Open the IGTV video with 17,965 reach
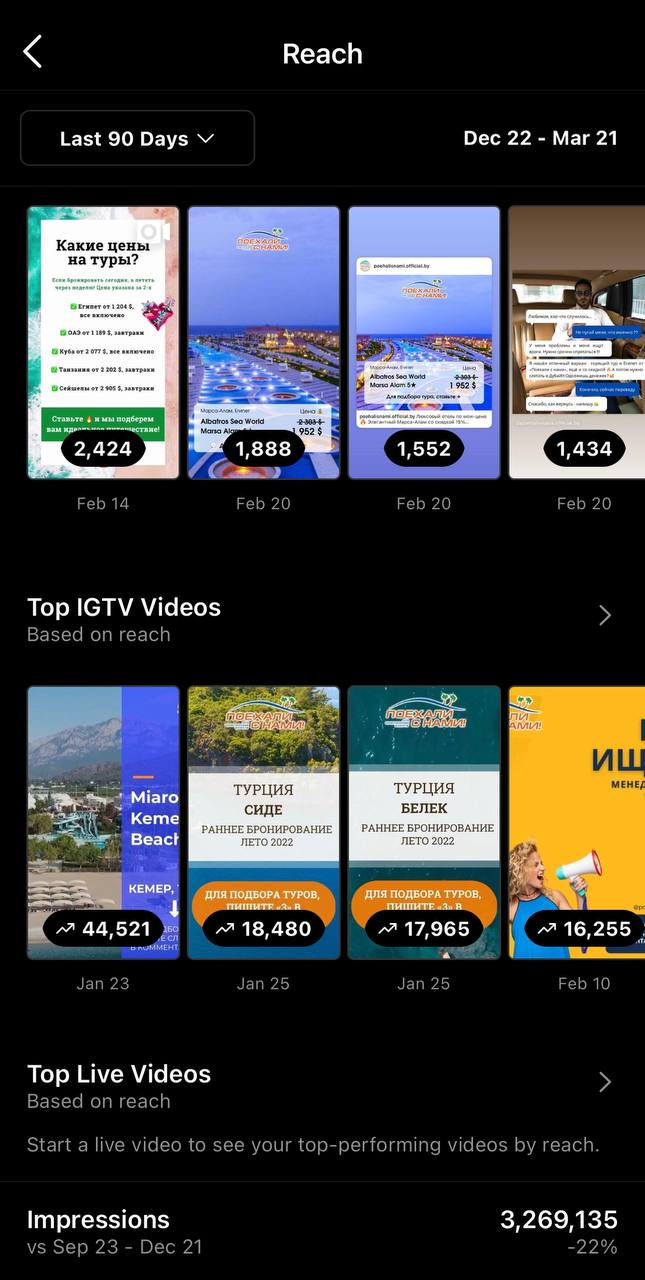 coord(424,822)
